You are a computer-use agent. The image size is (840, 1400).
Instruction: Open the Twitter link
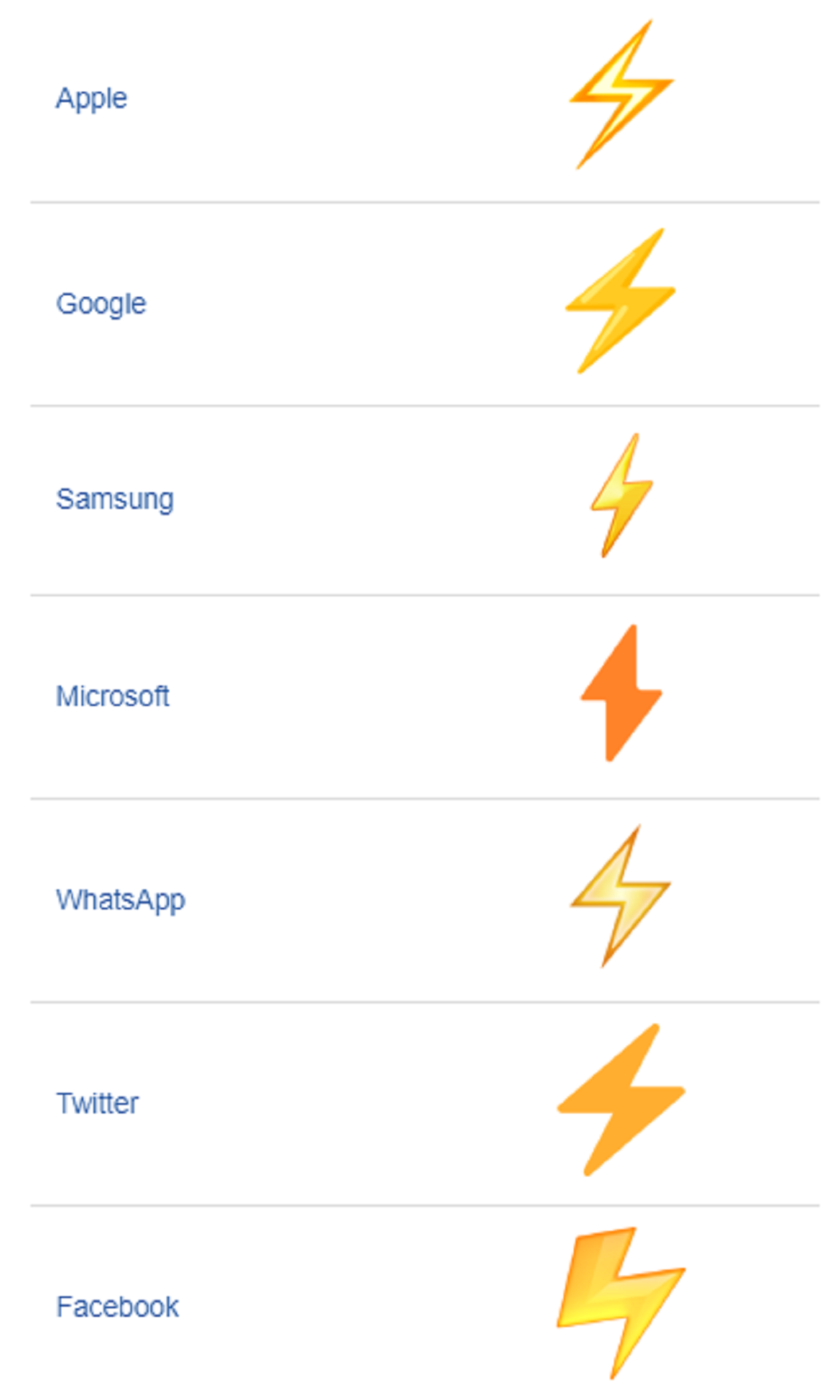point(97,1103)
